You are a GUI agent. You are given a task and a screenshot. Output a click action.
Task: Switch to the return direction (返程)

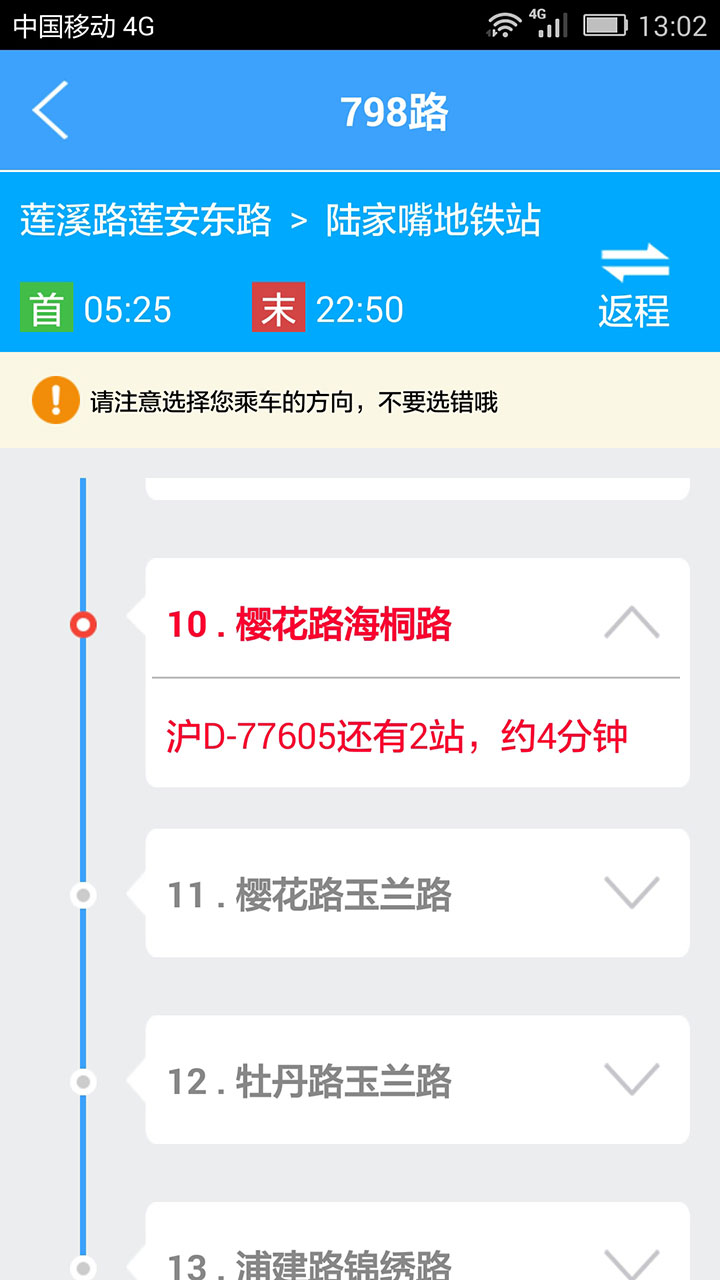point(633,286)
